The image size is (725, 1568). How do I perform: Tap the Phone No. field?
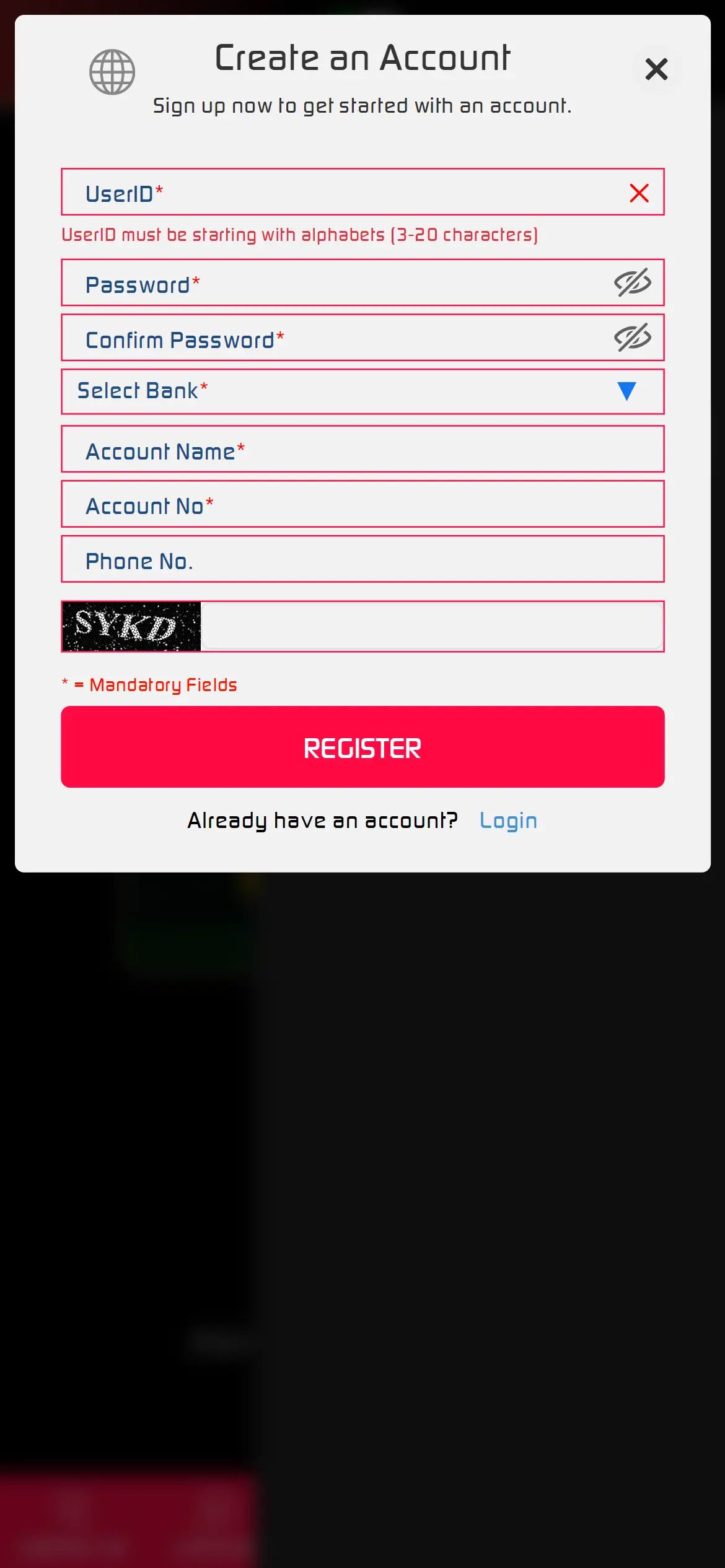point(362,560)
